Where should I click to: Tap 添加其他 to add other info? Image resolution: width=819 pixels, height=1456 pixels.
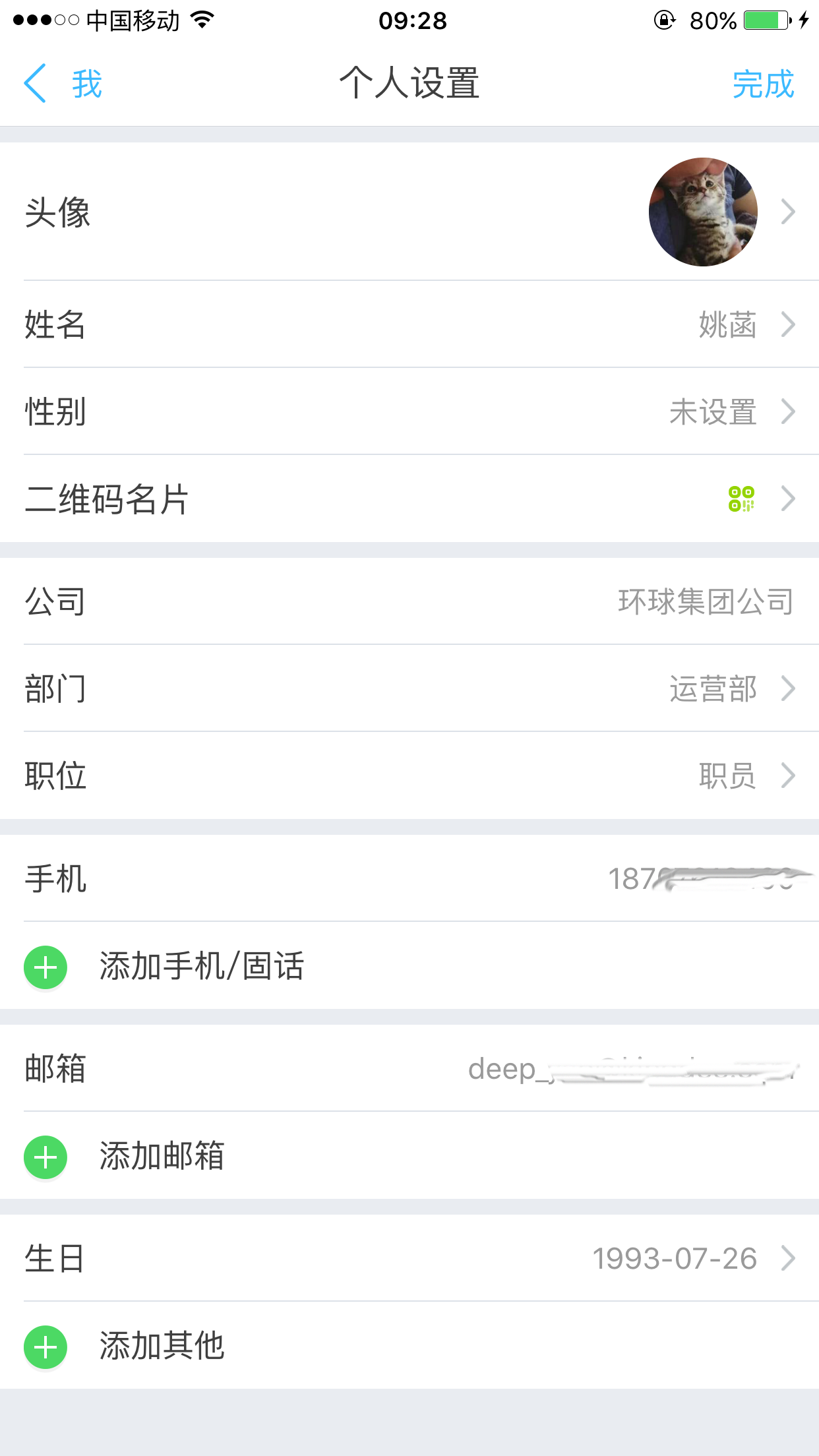pos(162,1347)
